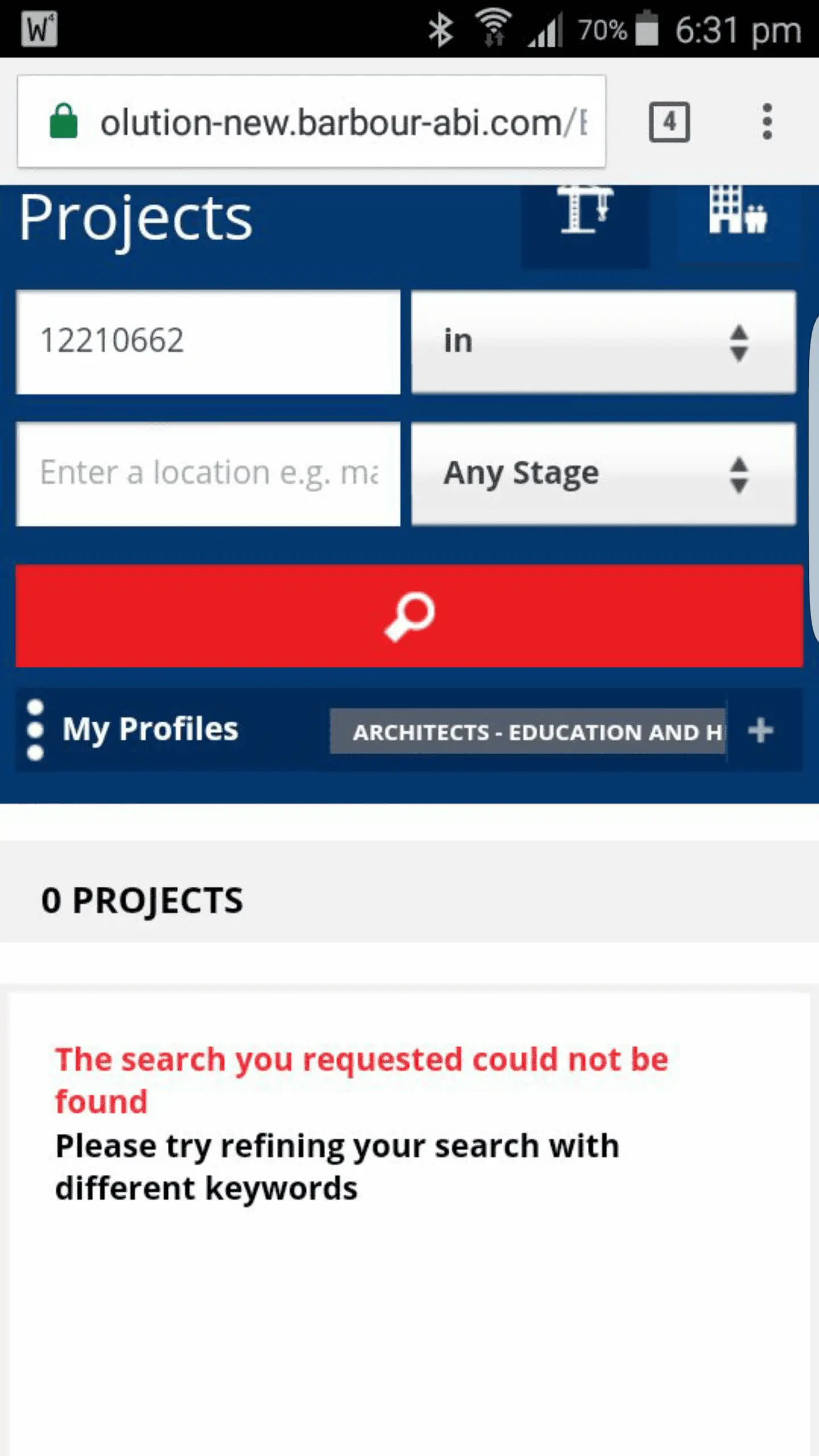Add a new profile with the plus icon

760,731
